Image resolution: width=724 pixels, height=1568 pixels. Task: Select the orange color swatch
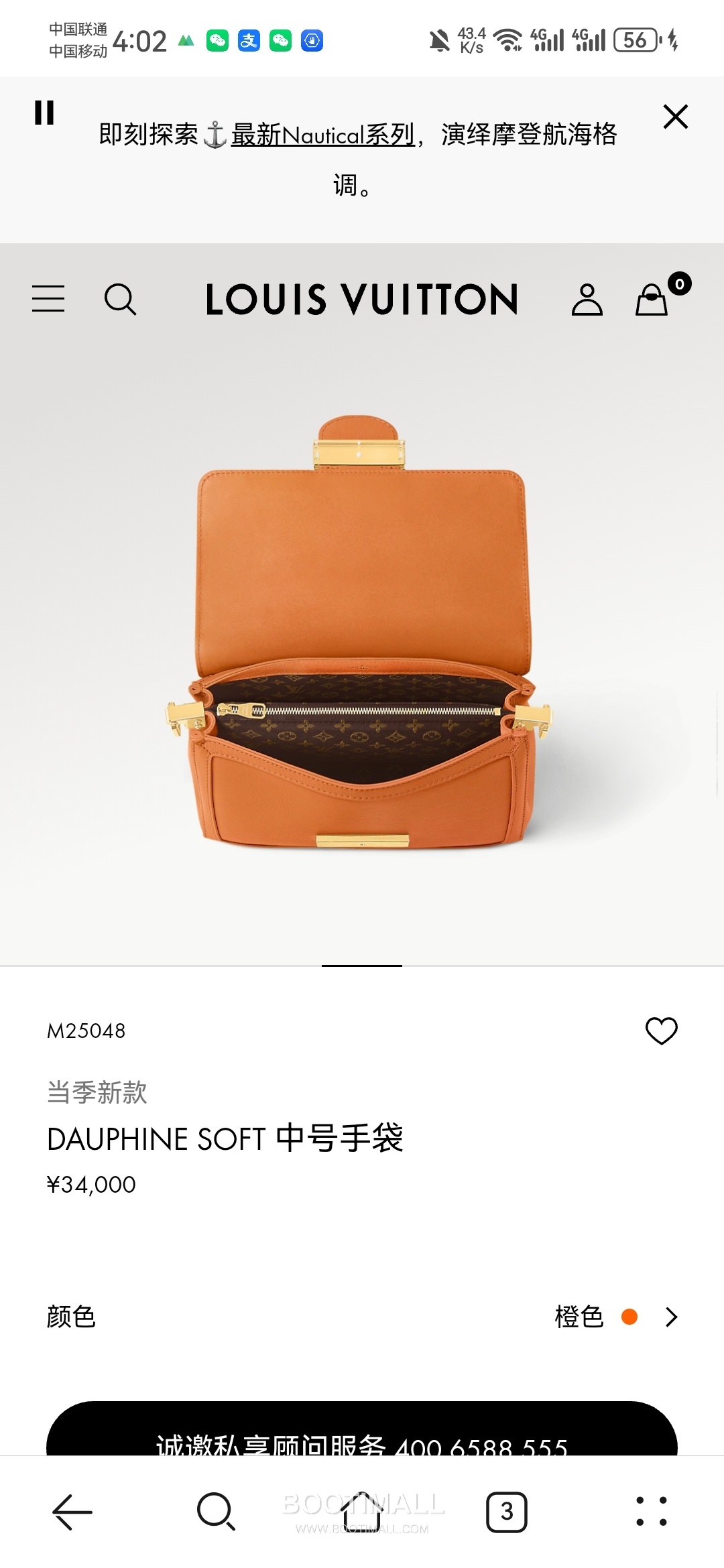629,1317
